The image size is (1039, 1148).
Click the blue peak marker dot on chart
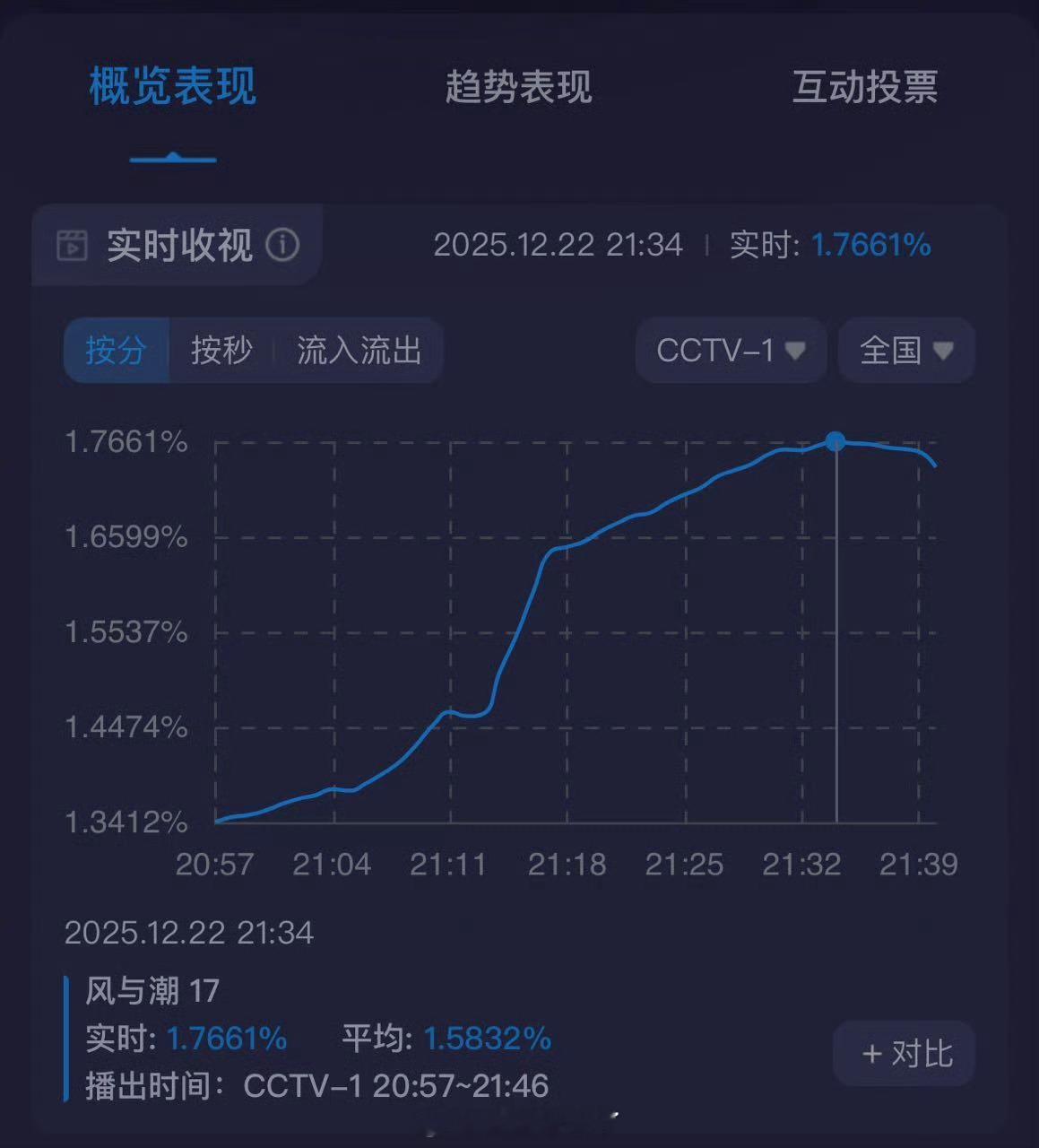pyautogui.click(x=835, y=440)
